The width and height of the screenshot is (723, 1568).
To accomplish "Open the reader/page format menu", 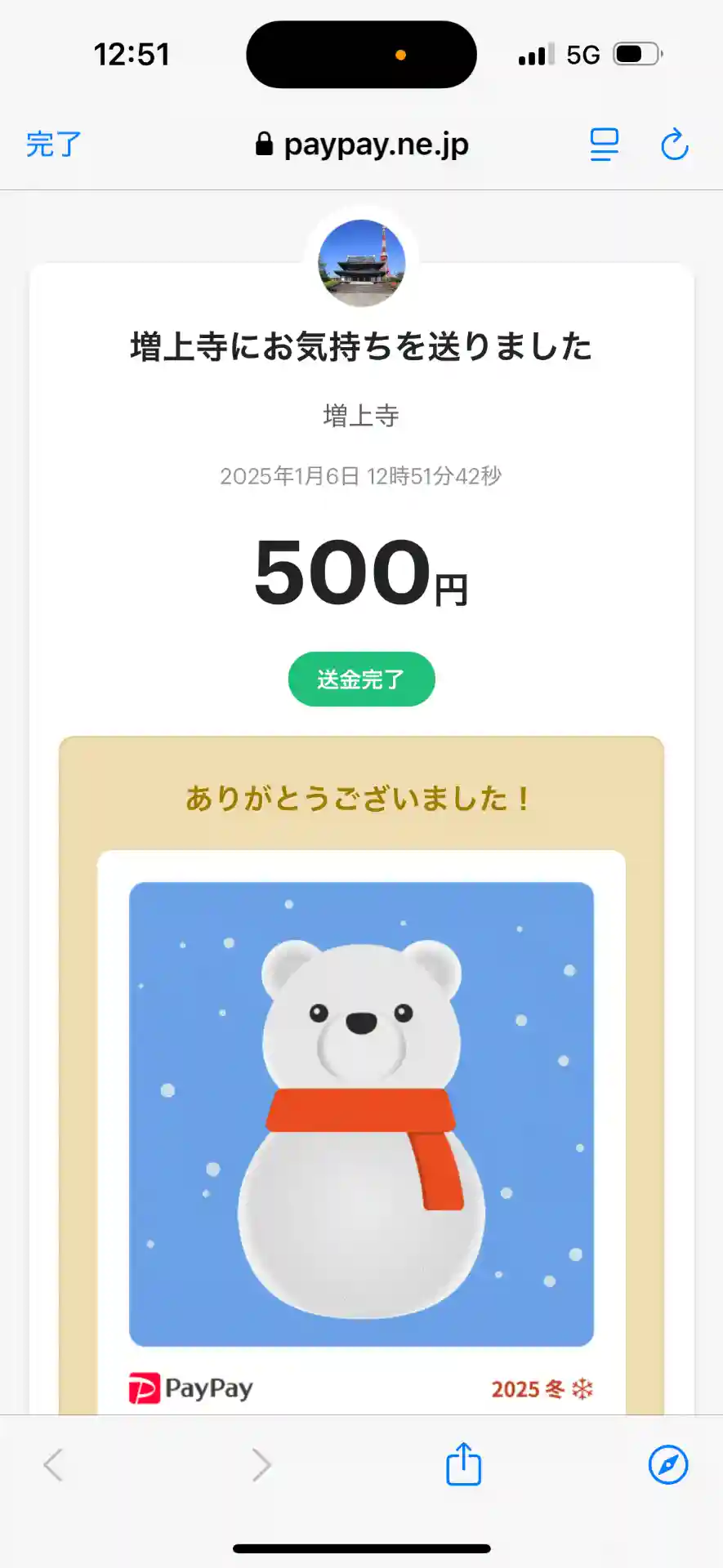I will tap(604, 145).
